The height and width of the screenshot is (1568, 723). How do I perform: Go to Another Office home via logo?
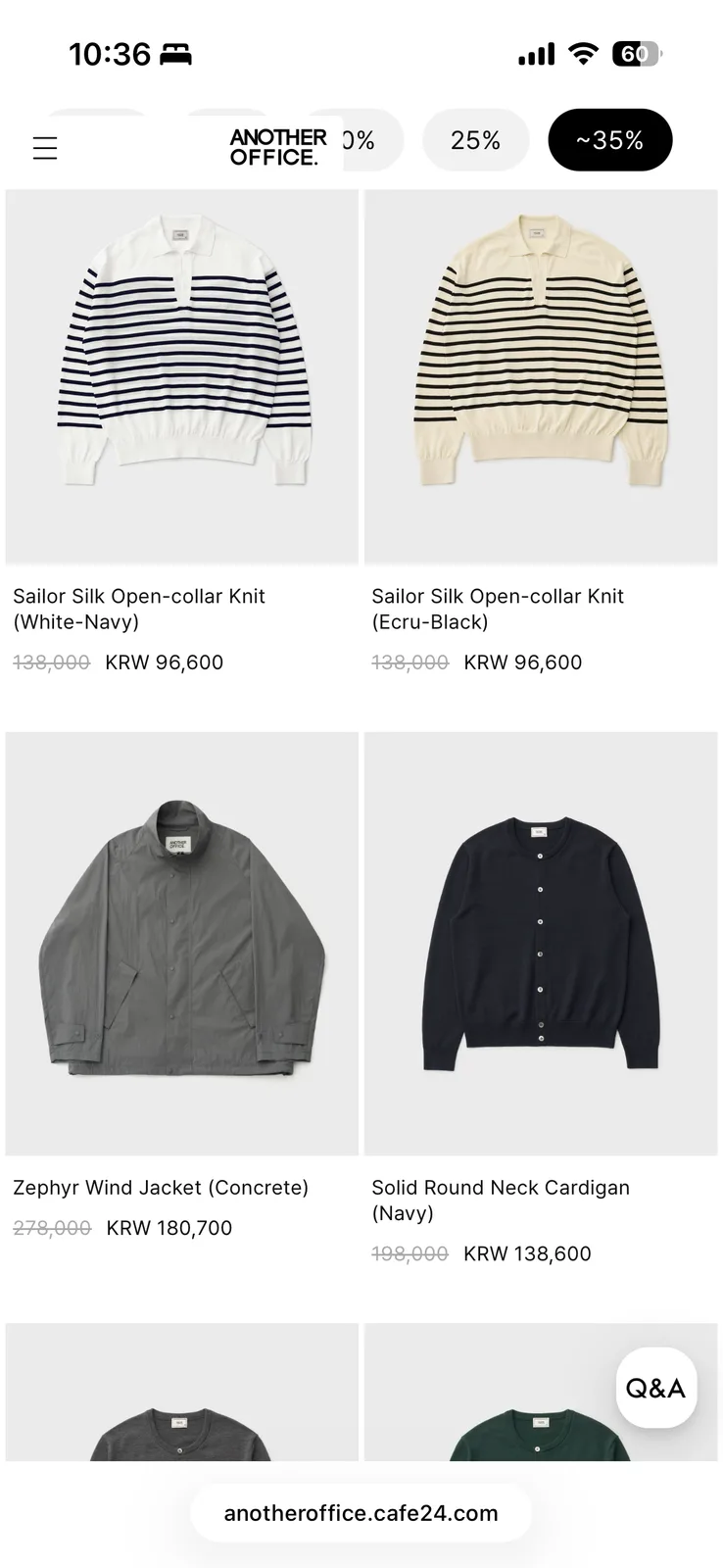point(278,147)
